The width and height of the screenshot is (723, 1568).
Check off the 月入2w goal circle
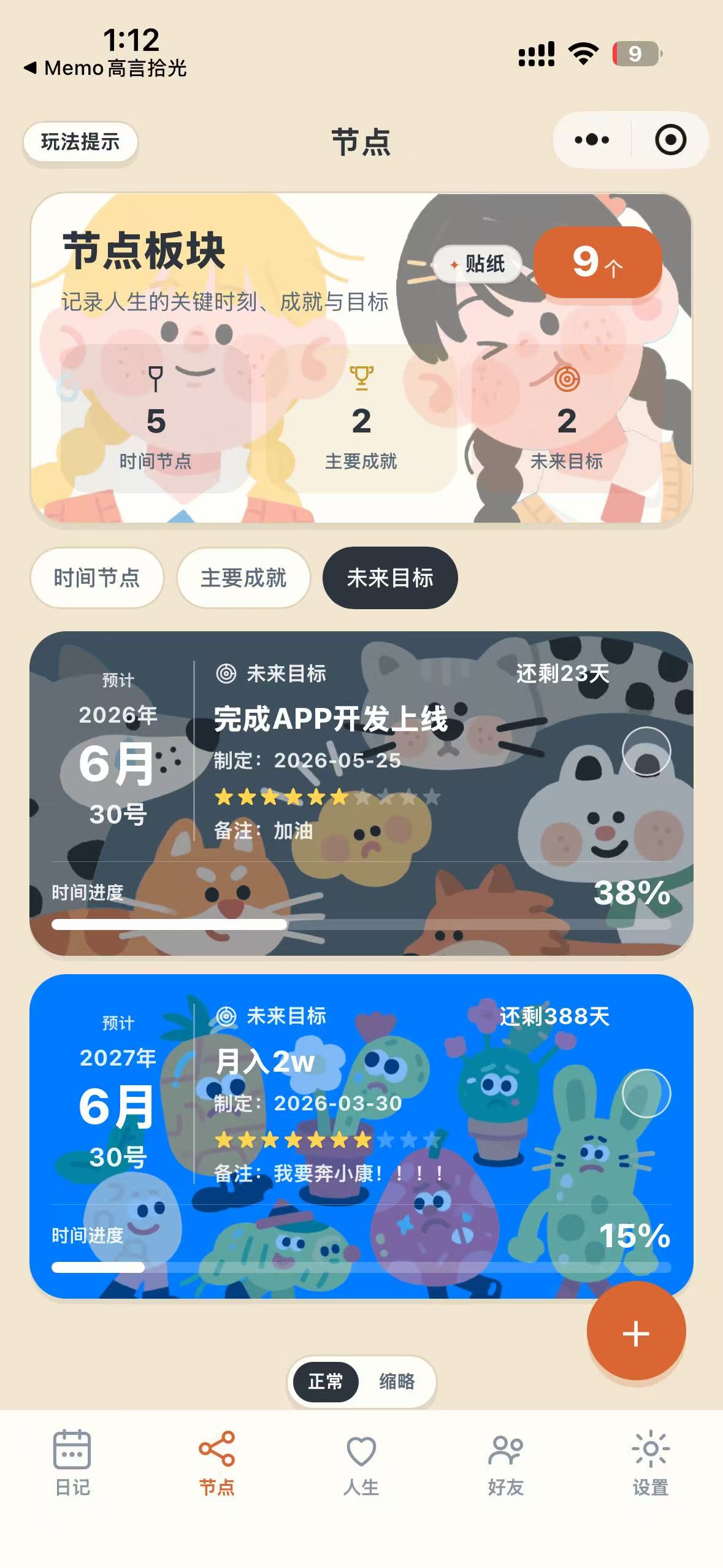coord(646,1094)
